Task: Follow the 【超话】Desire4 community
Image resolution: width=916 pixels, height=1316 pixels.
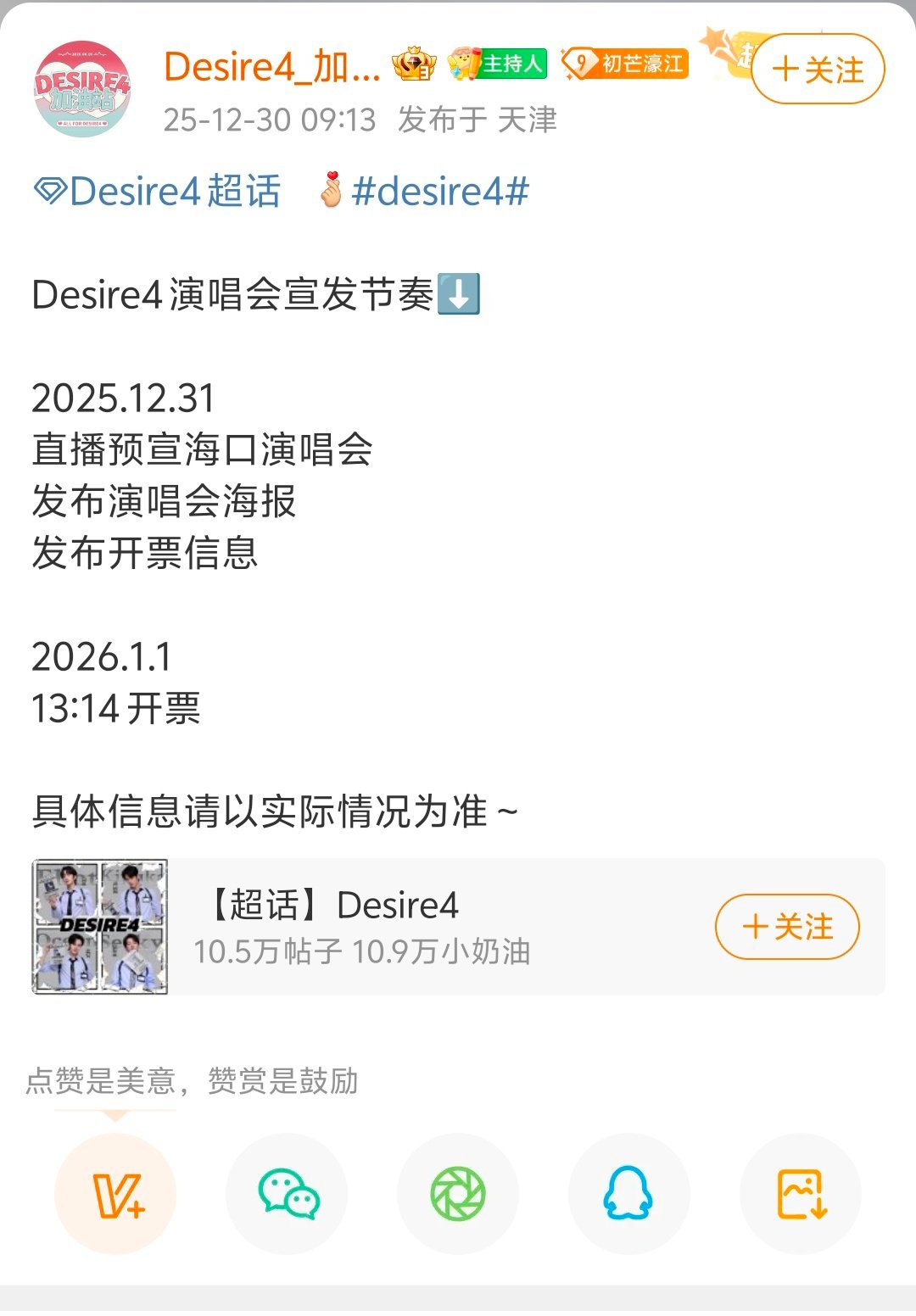Action: pos(786,927)
